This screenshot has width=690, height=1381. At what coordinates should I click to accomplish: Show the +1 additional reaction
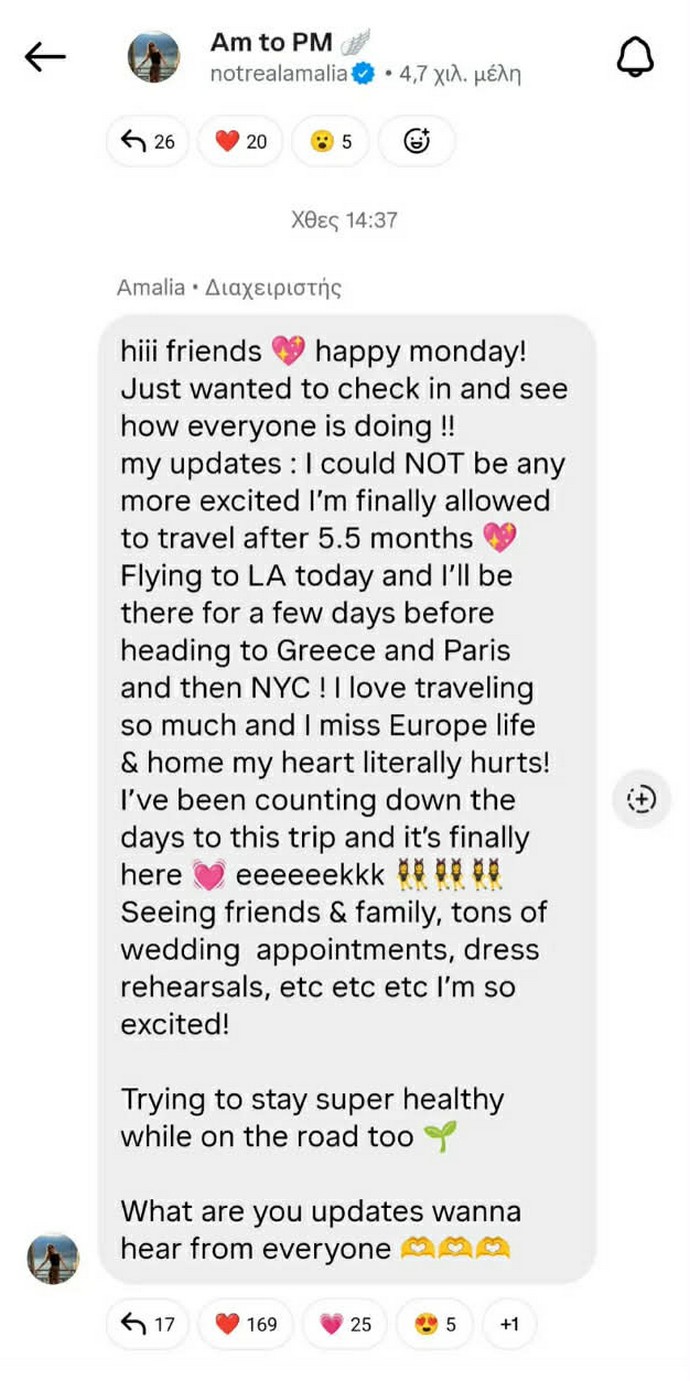click(509, 1324)
